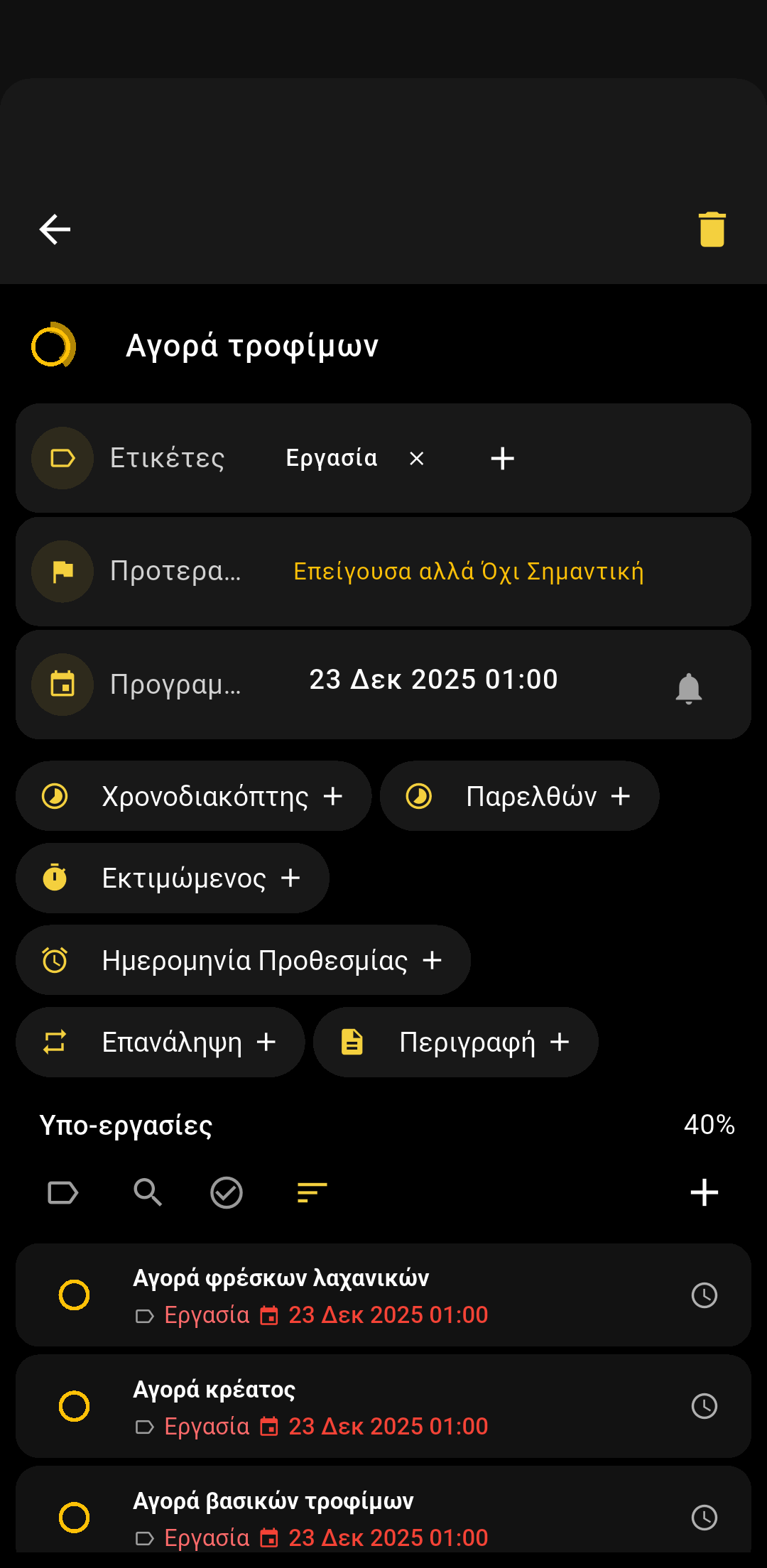This screenshot has height=1568, width=767.
Task: Search within sub-tasks
Action: coord(148,1192)
